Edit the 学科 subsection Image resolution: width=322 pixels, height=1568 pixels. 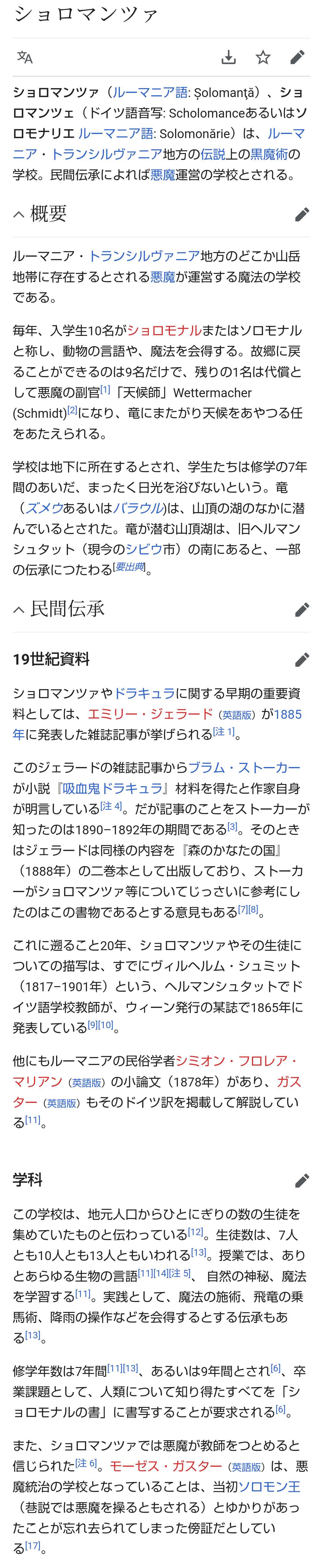coord(301,1180)
